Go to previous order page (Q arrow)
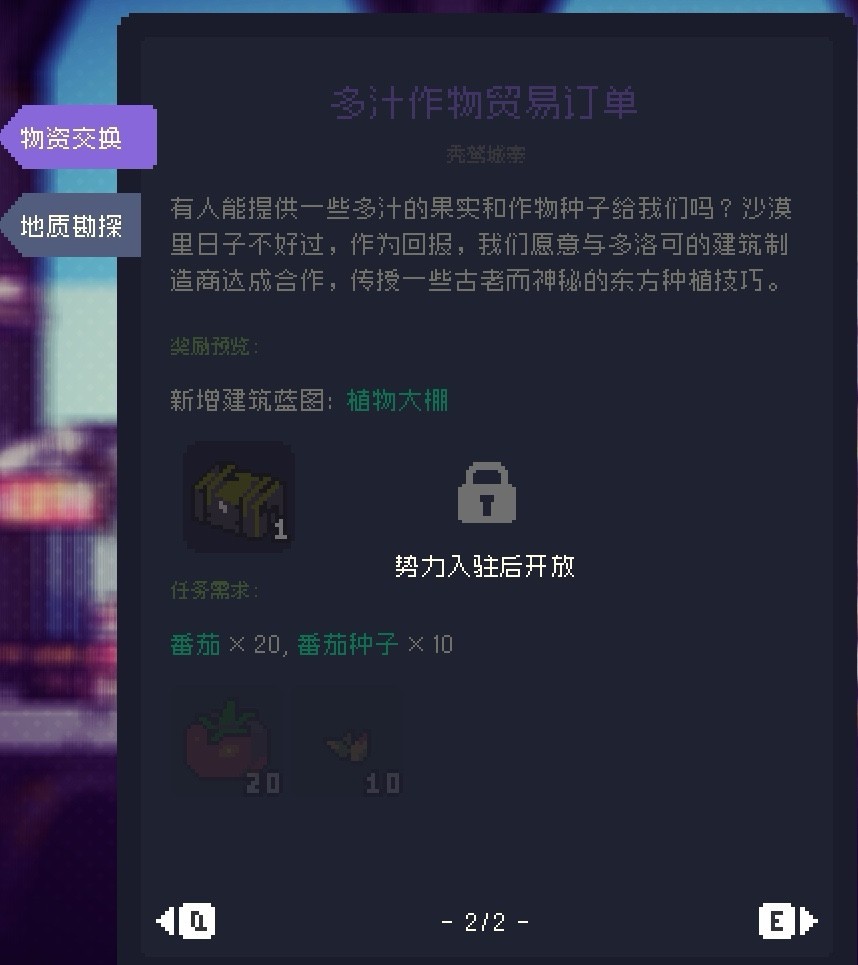This screenshot has width=858, height=965. [x=187, y=921]
